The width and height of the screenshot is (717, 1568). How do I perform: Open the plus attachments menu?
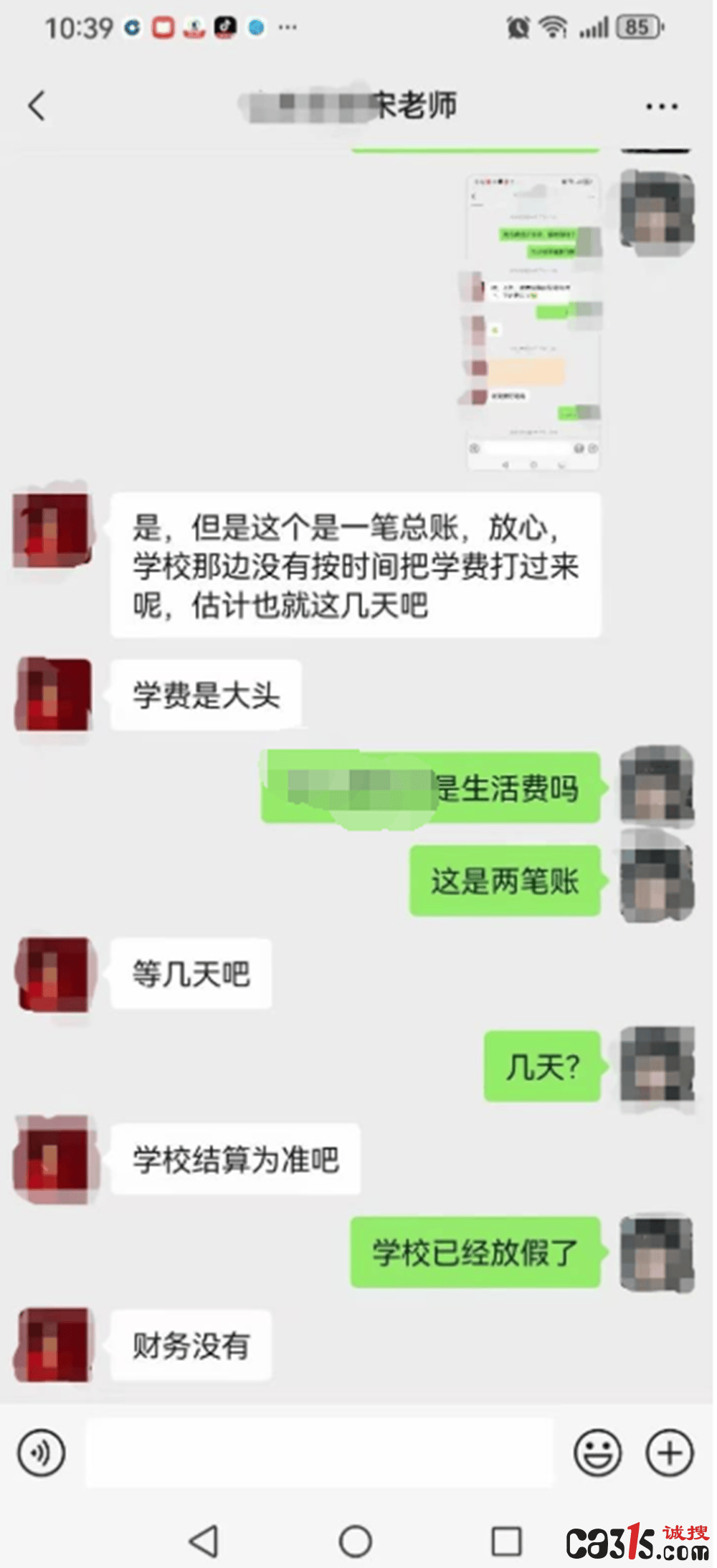point(670,1453)
